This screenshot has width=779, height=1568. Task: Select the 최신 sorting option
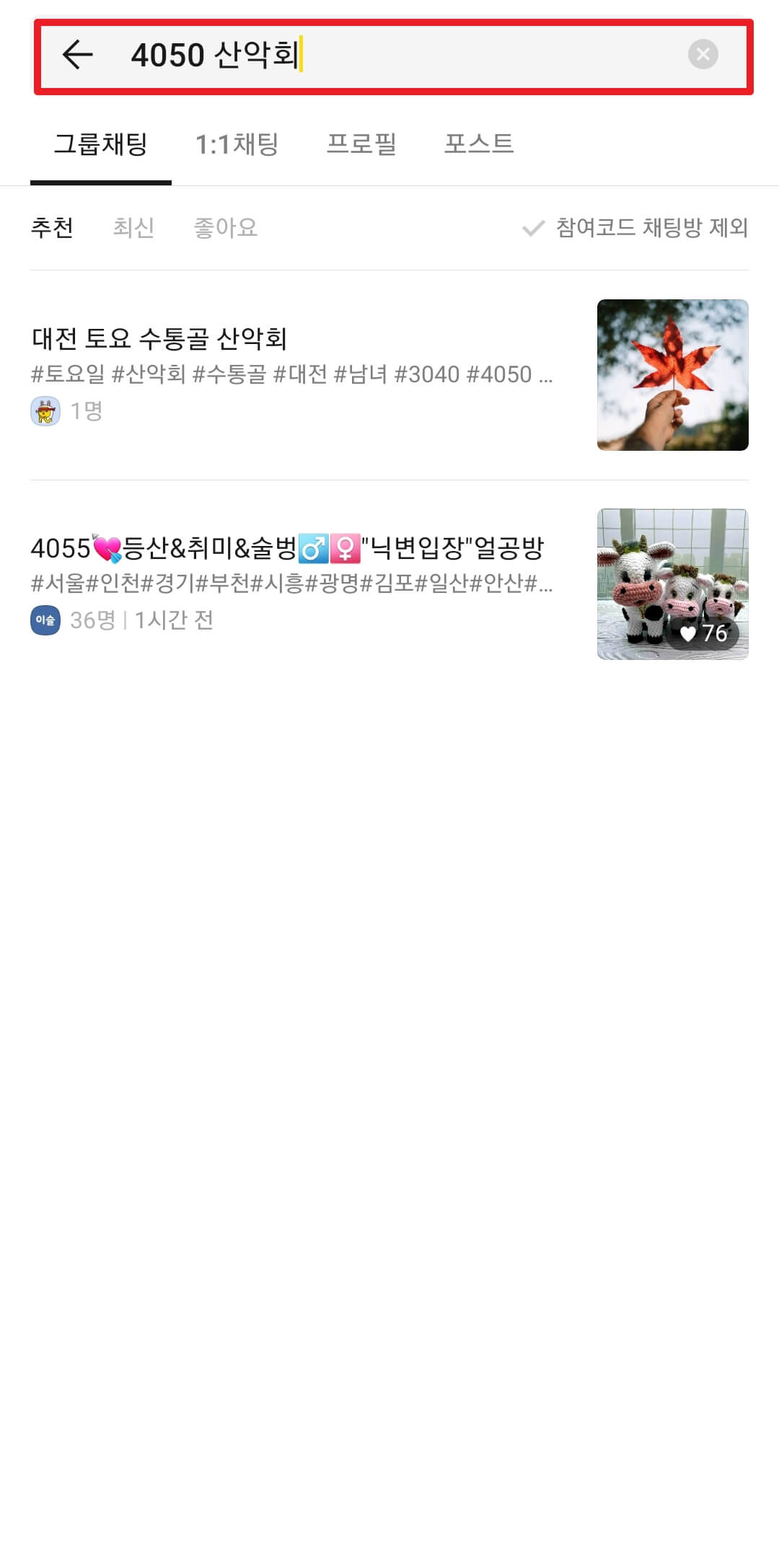point(133,228)
